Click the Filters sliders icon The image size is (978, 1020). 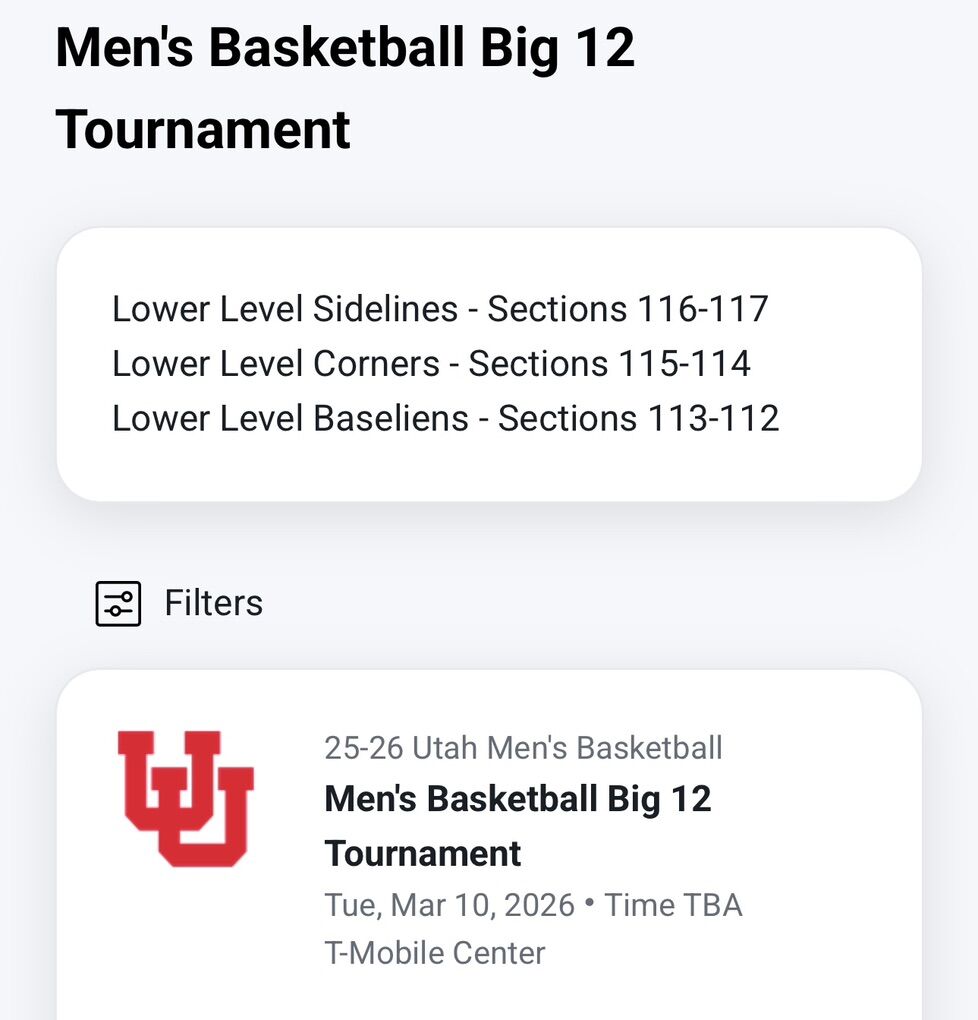click(x=118, y=603)
